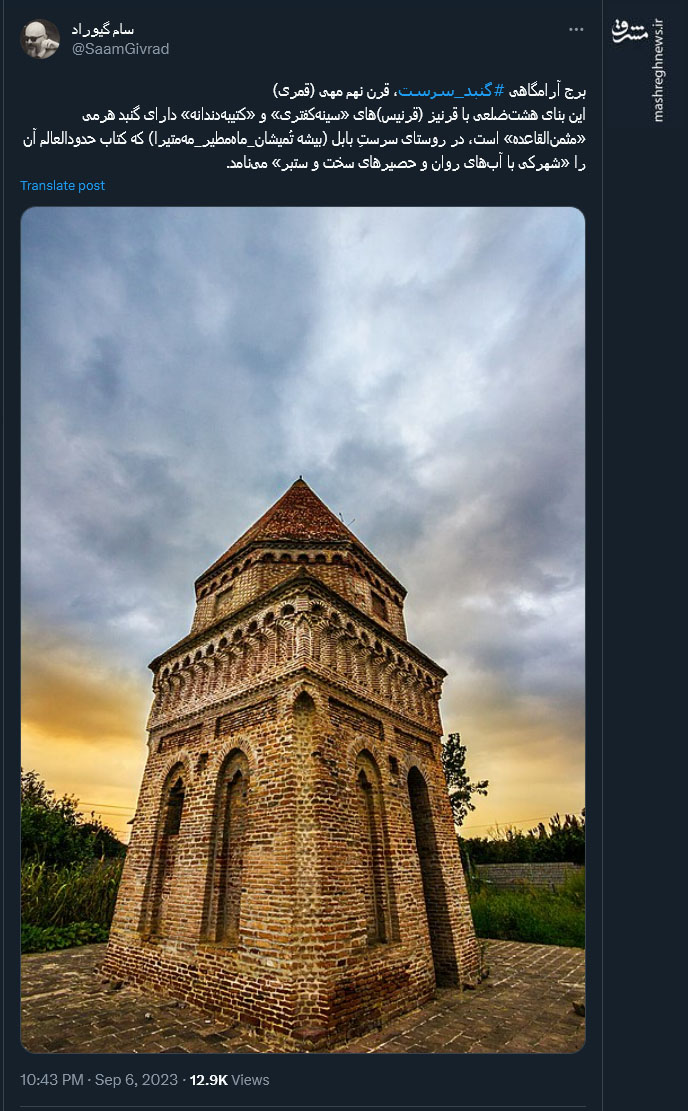
Task: Open the profile picture of سام گیوراد
Action: tap(40, 39)
